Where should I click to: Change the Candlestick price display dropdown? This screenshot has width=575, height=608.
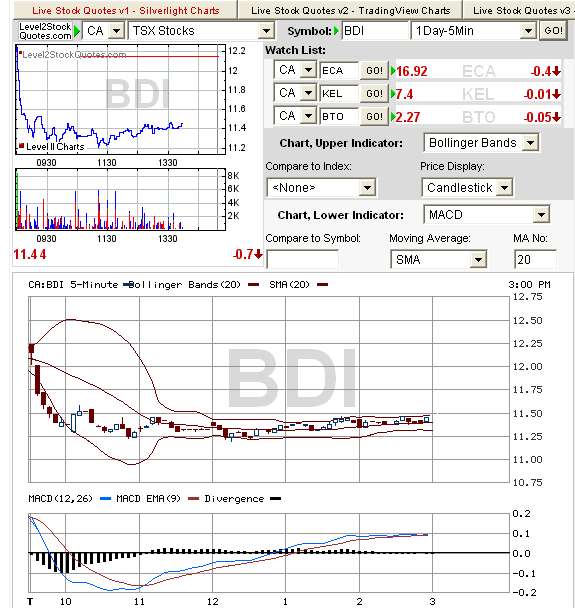point(467,188)
